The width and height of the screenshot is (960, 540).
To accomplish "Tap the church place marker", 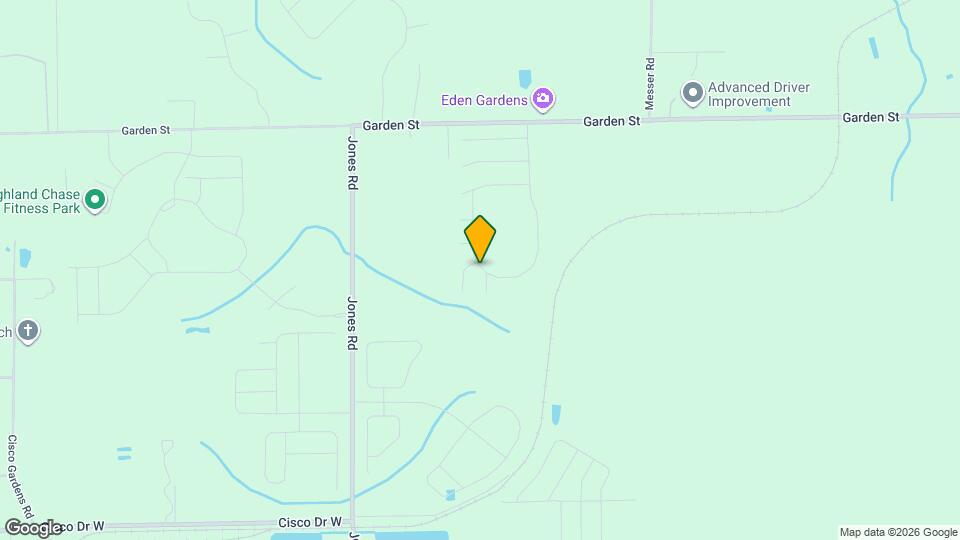I will (28, 330).
